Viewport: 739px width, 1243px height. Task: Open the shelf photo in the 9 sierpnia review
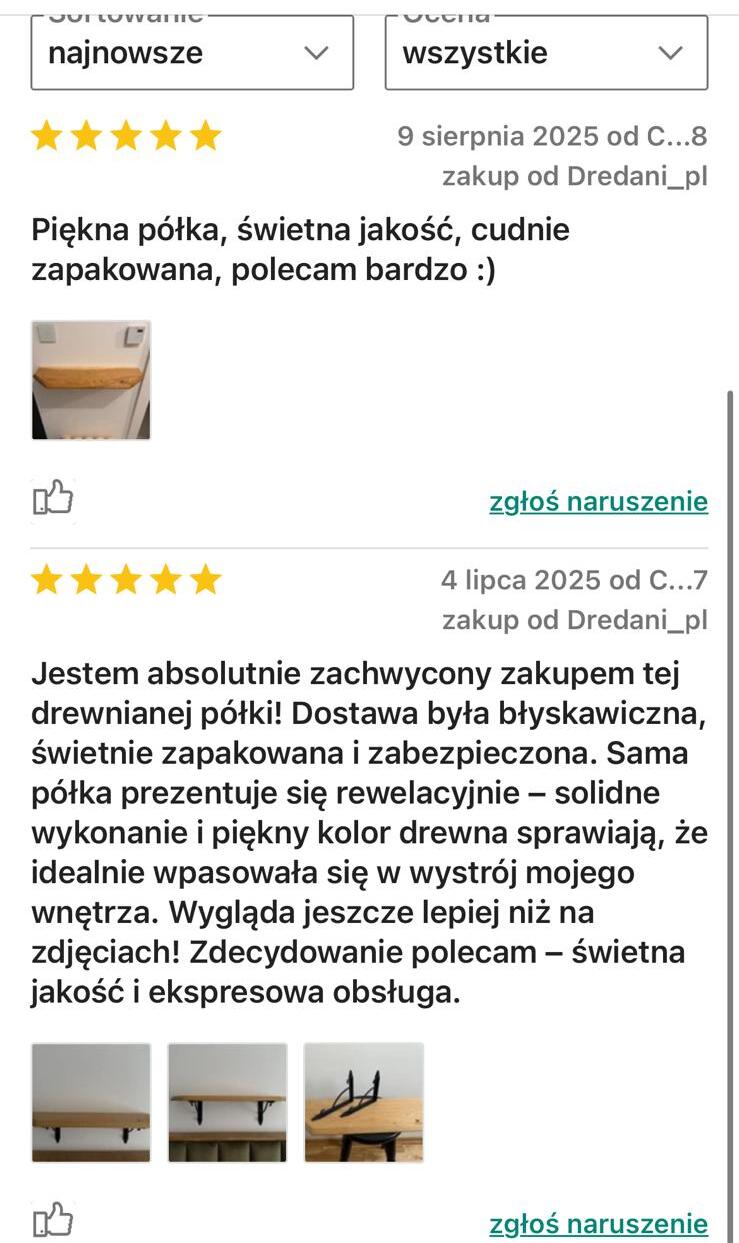(91, 380)
